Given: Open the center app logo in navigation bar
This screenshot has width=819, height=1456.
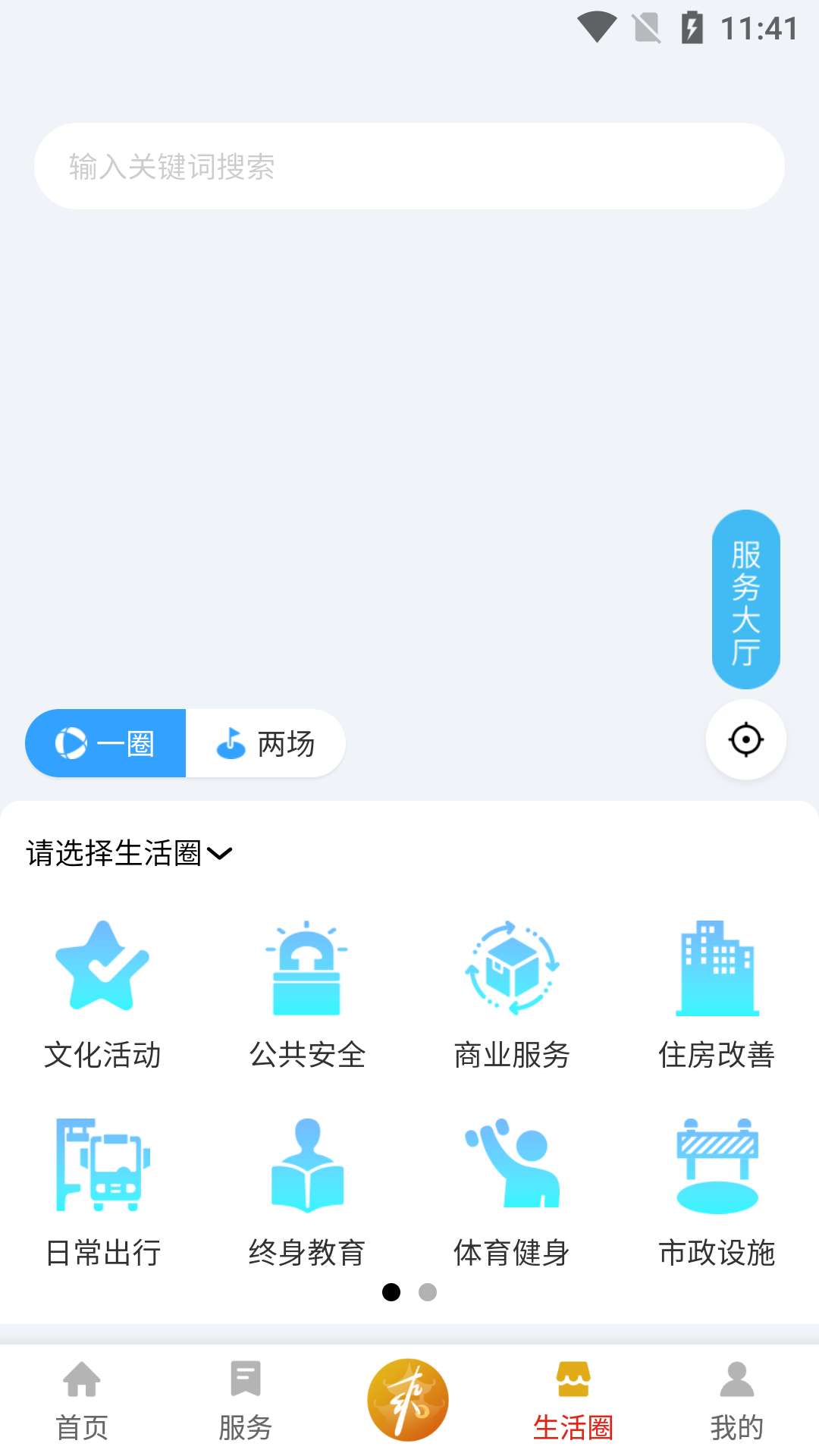Looking at the screenshot, I should coord(408,1399).
